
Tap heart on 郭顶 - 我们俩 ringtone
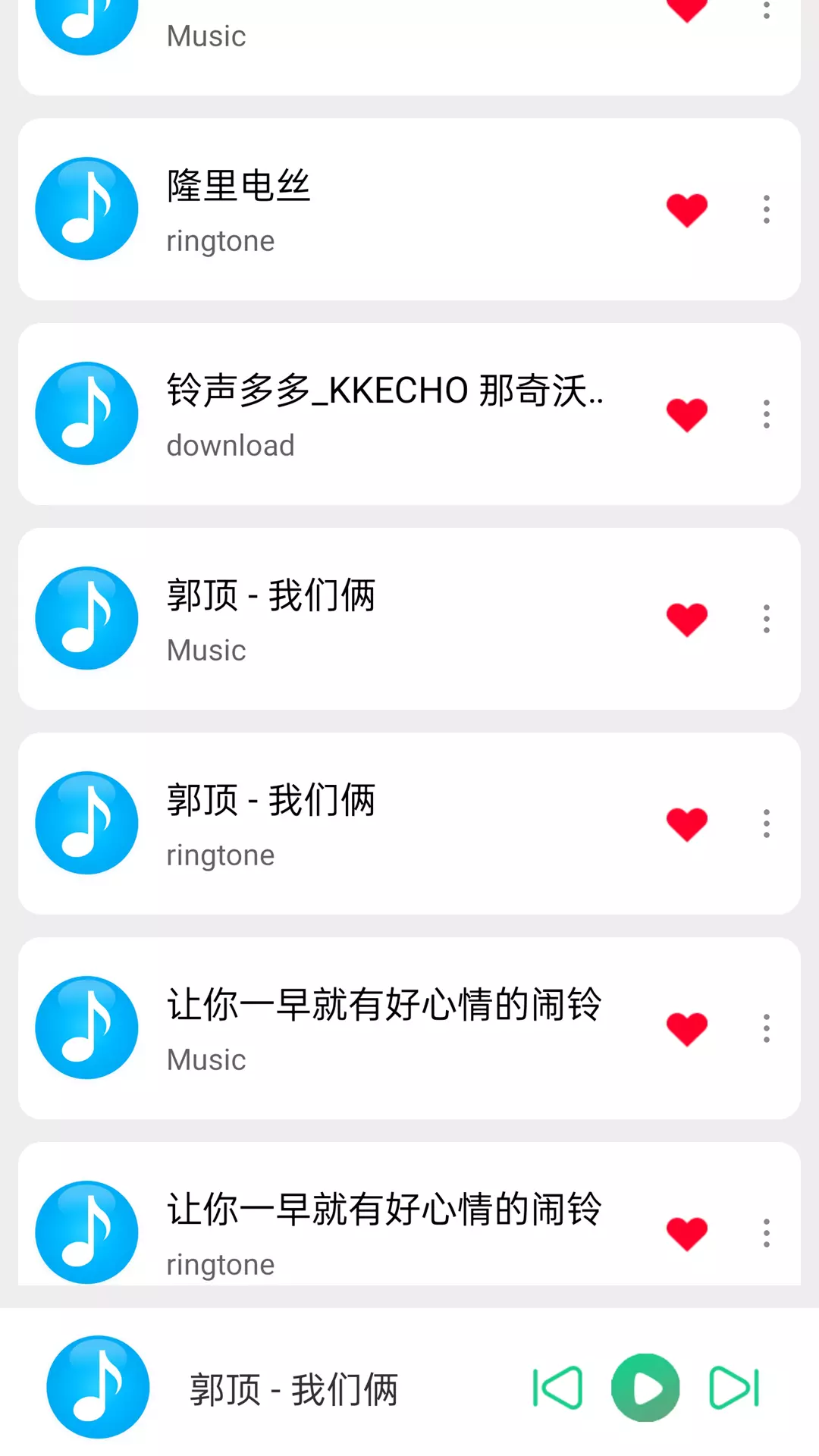[x=687, y=824]
